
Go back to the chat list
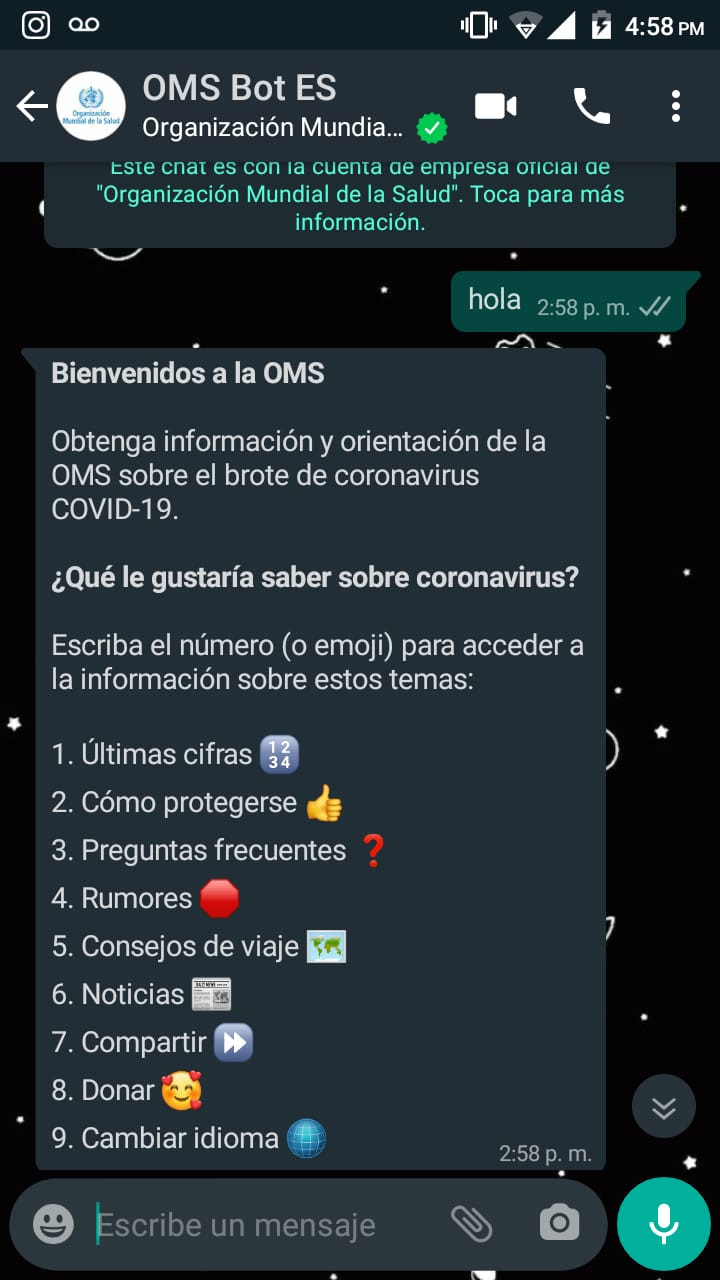click(x=31, y=106)
